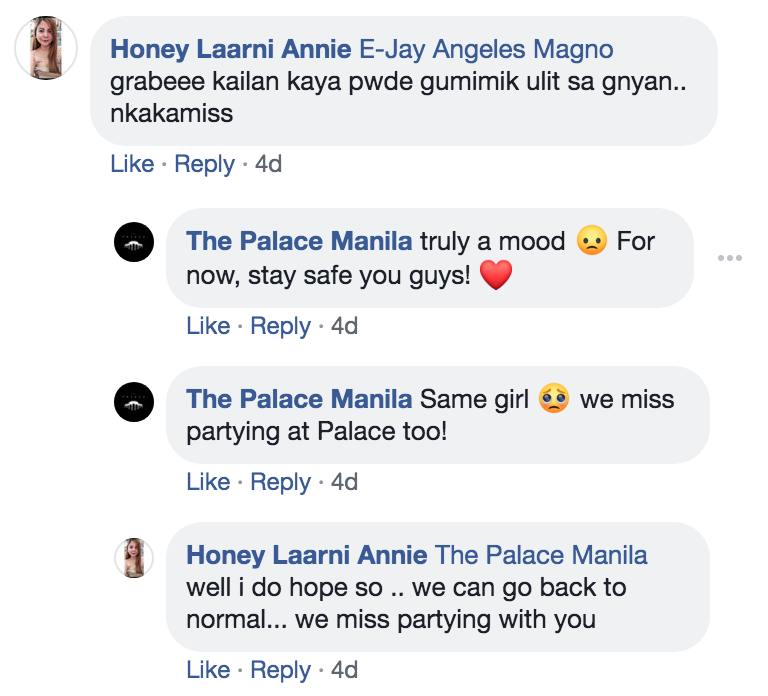This screenshot has width=768, height=696.
Task: Reply to the "grabeee kailan kaya" comment
Action: (204, 164)
